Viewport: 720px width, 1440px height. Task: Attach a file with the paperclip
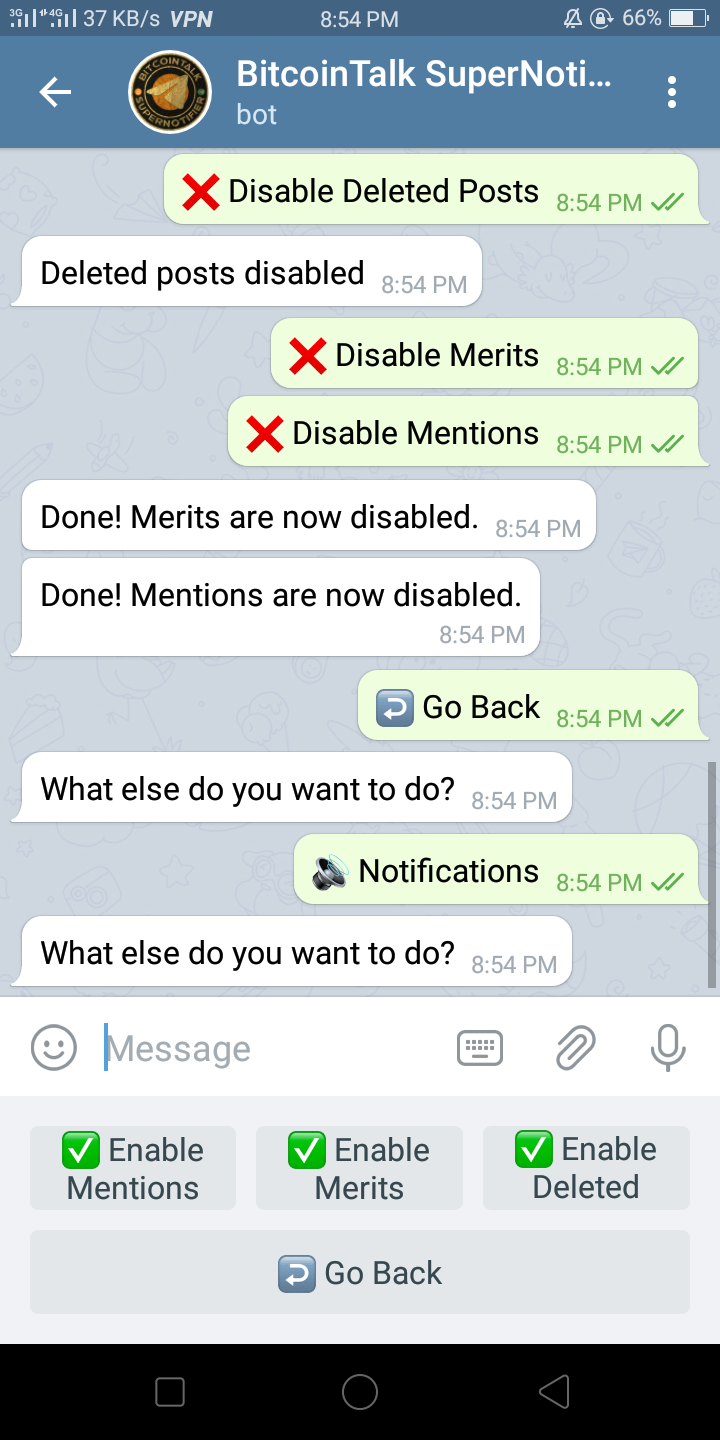coord(575,1048)
